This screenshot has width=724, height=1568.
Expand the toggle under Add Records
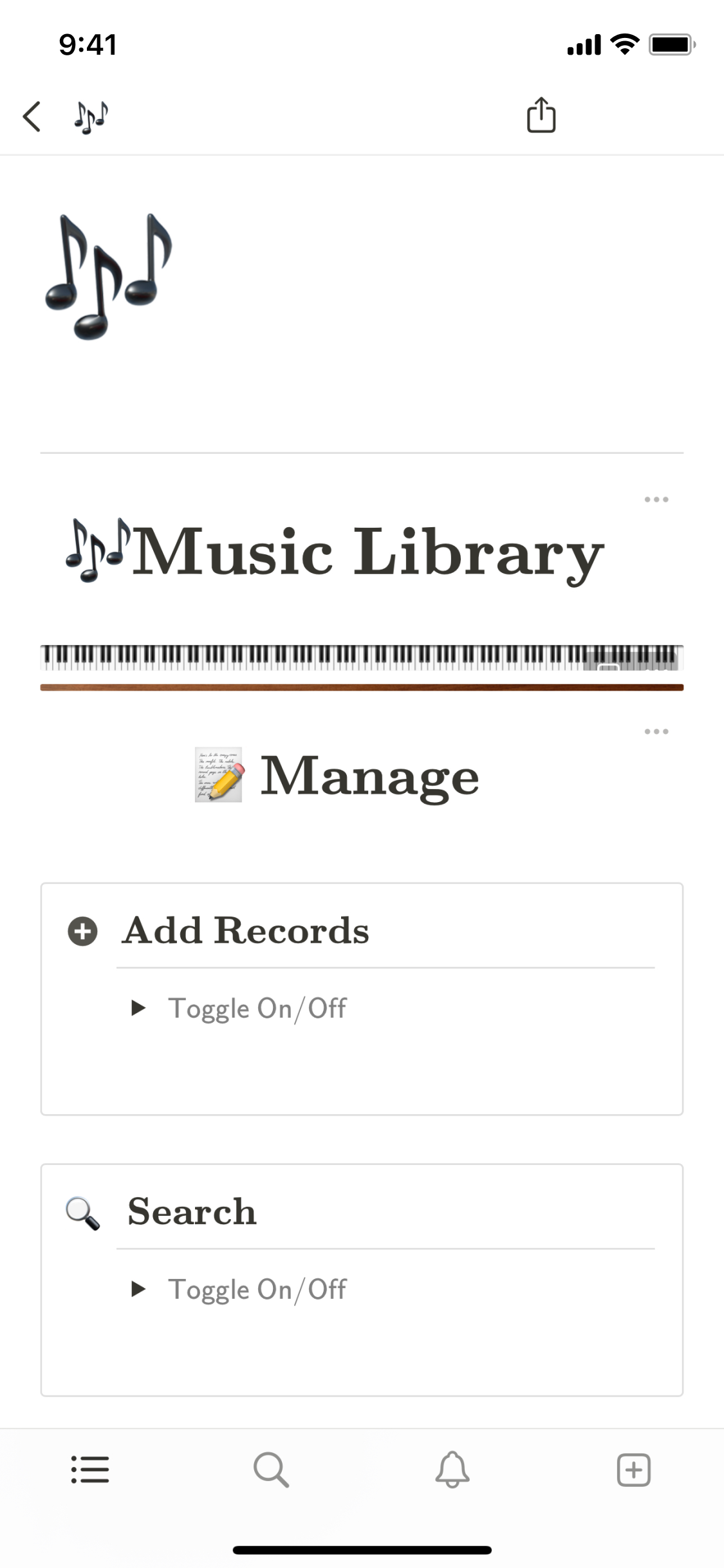click(138, 1008)
